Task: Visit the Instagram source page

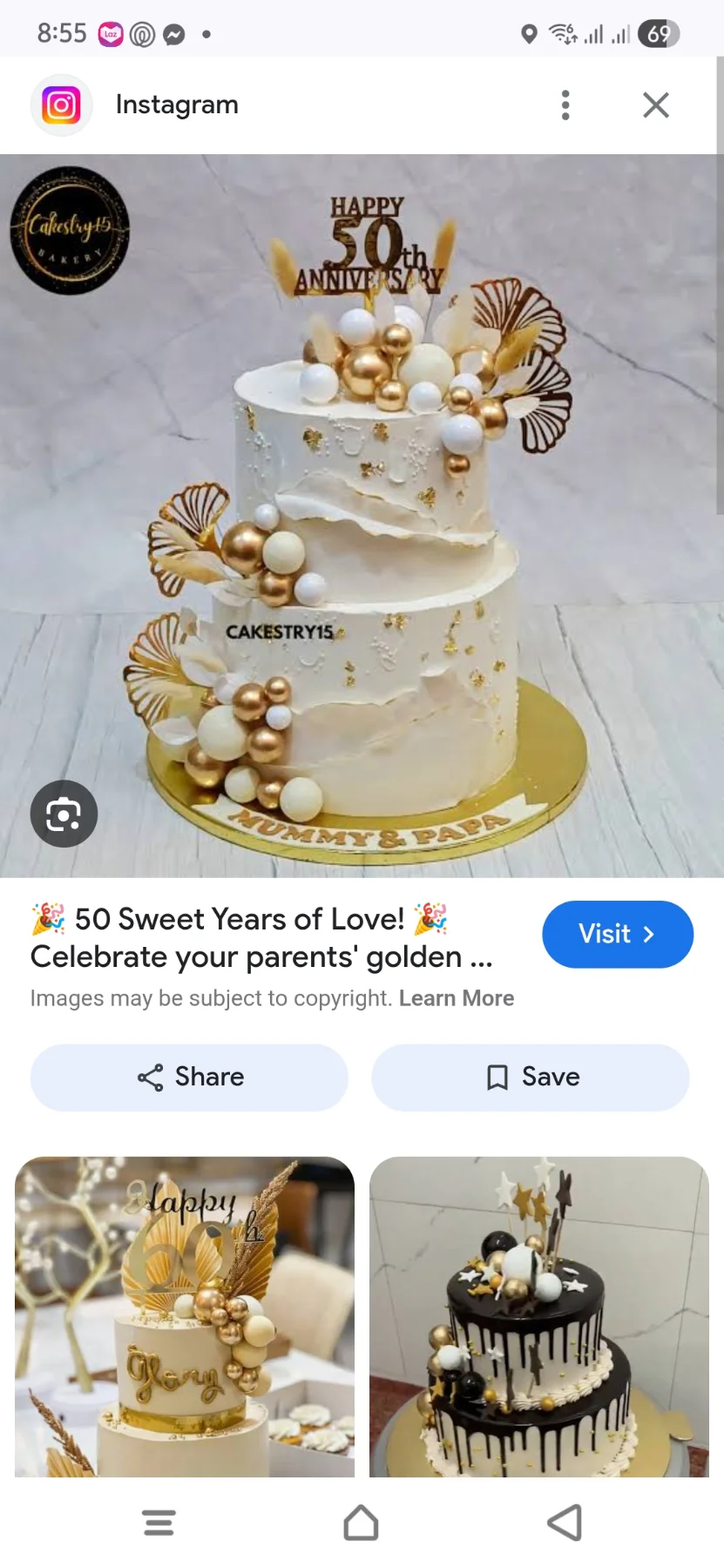Action: [617, 934]
